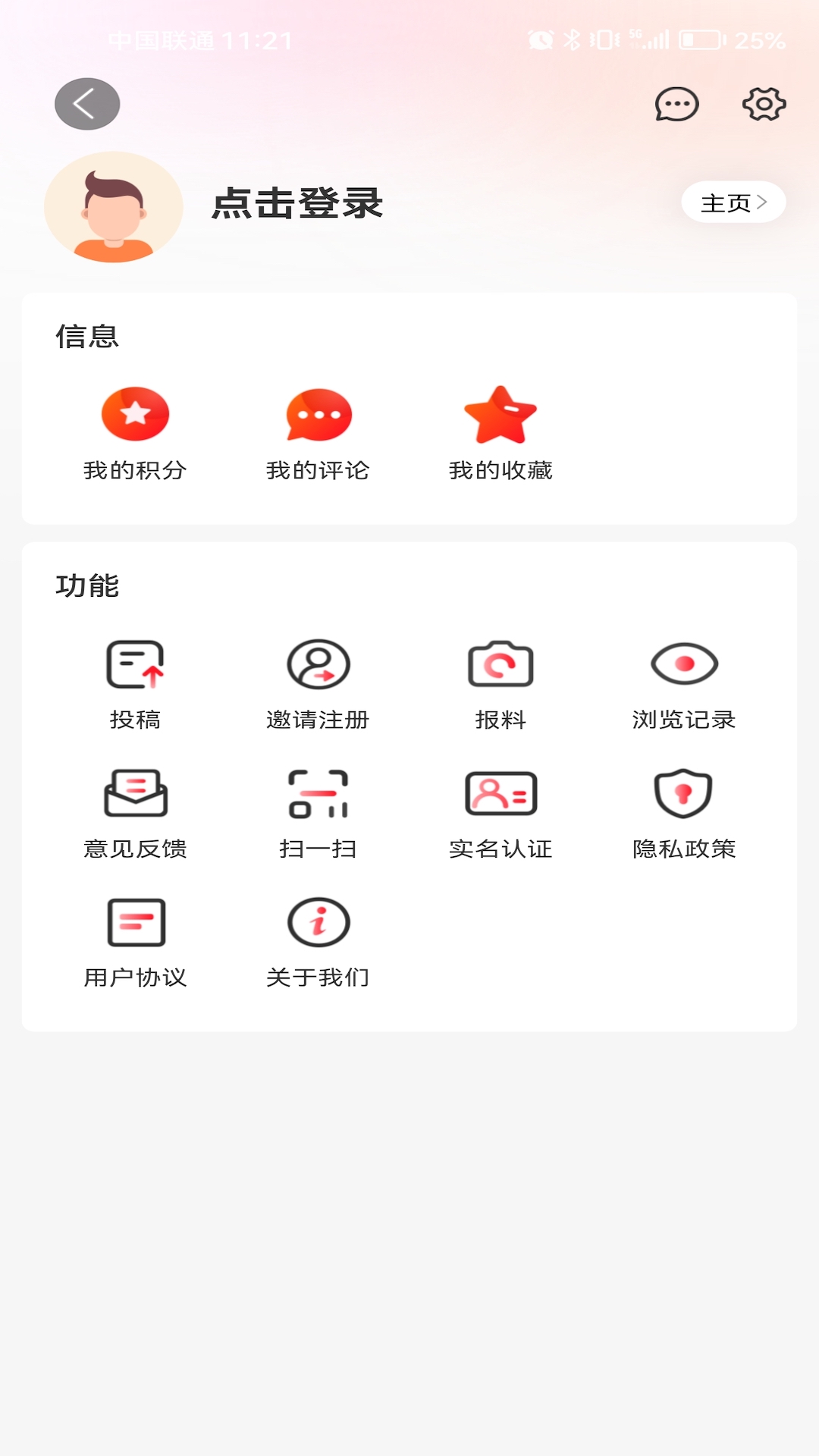The width and height of the screenshot is (819, 1456).
Task: Open the 我的积分 points icon
Action: click(x=135, y=414)
